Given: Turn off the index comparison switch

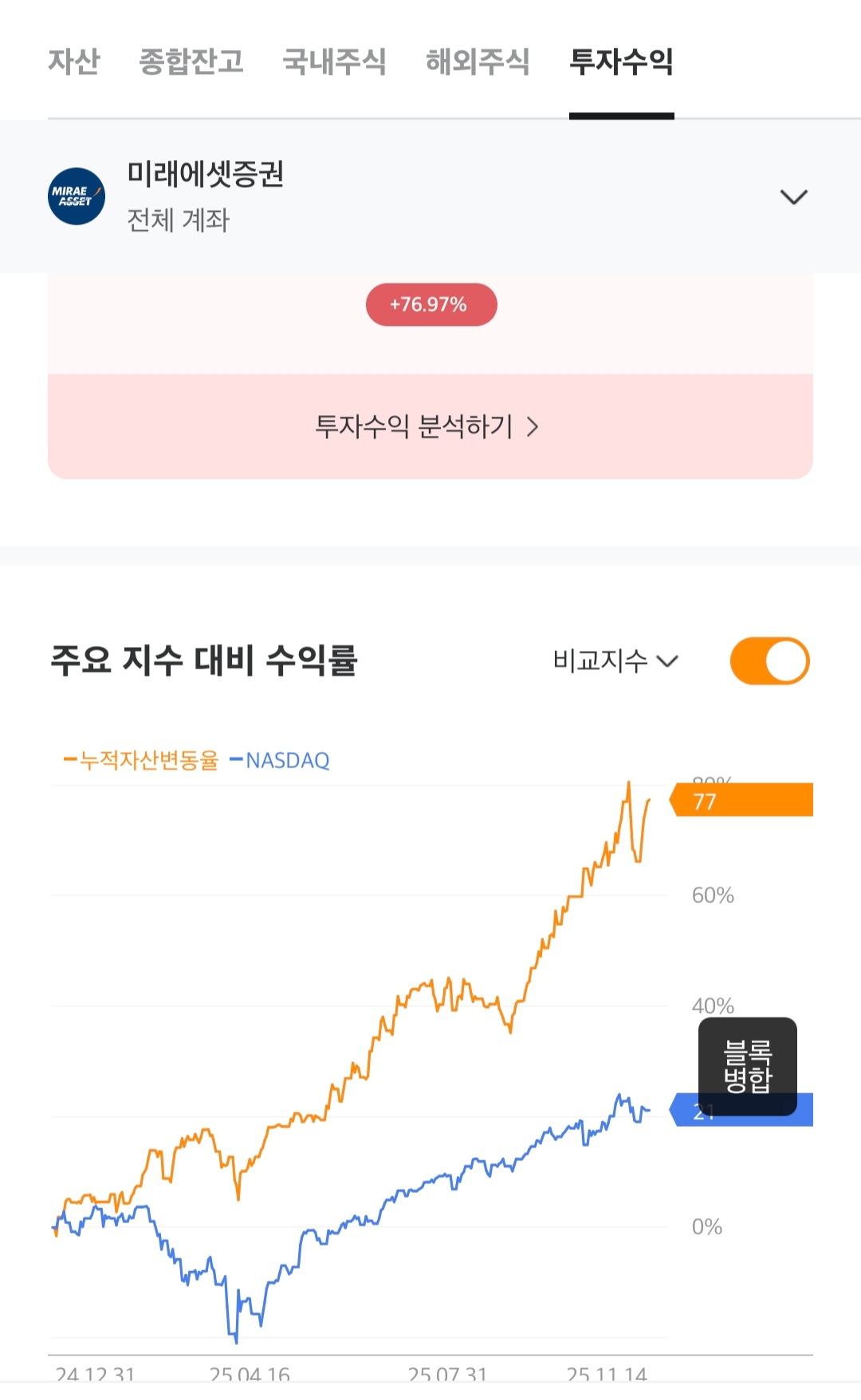Looking at the screenshot, I should click(770, 661).
